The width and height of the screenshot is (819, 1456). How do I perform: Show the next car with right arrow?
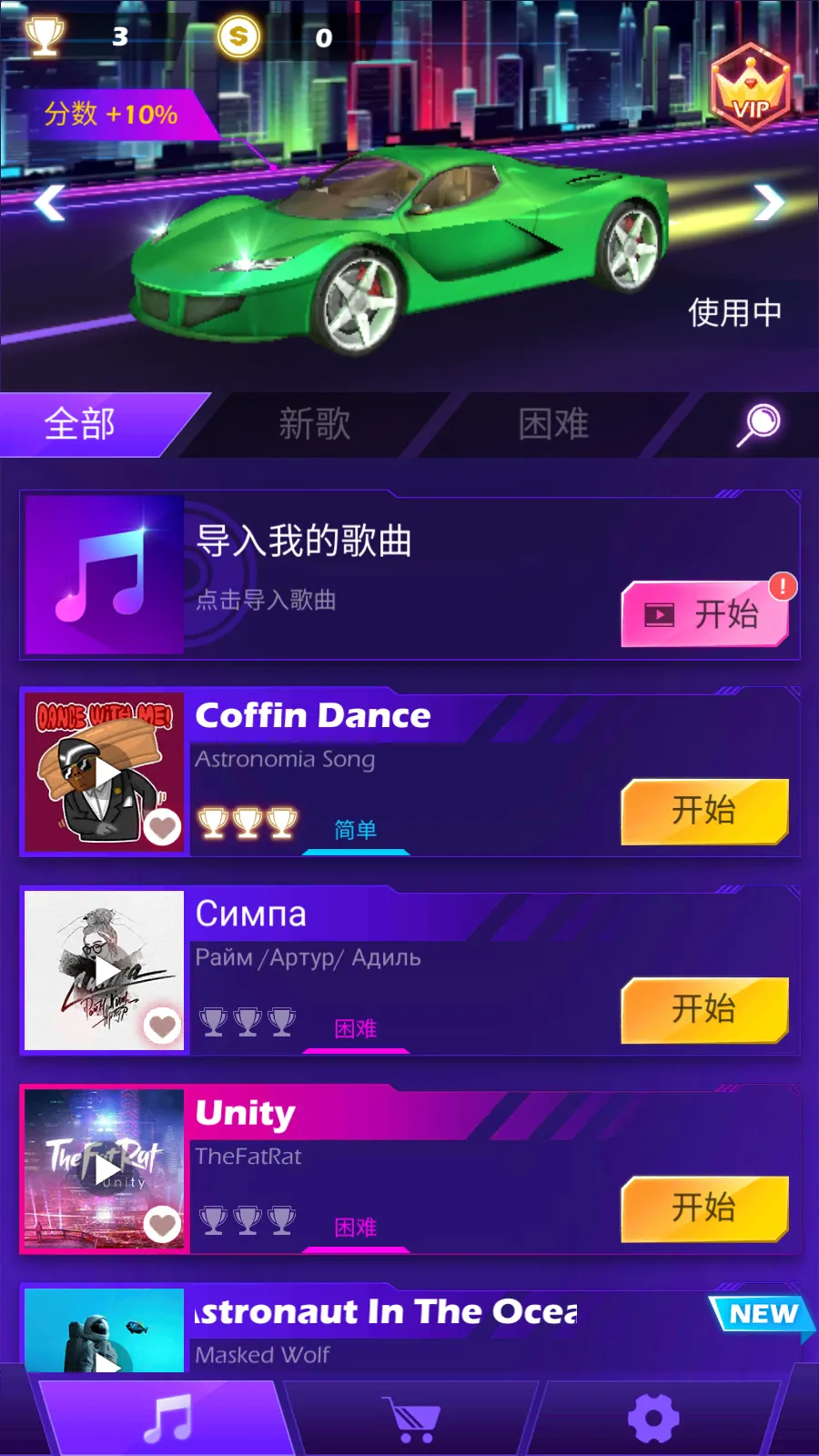click(x=768, y=202)
